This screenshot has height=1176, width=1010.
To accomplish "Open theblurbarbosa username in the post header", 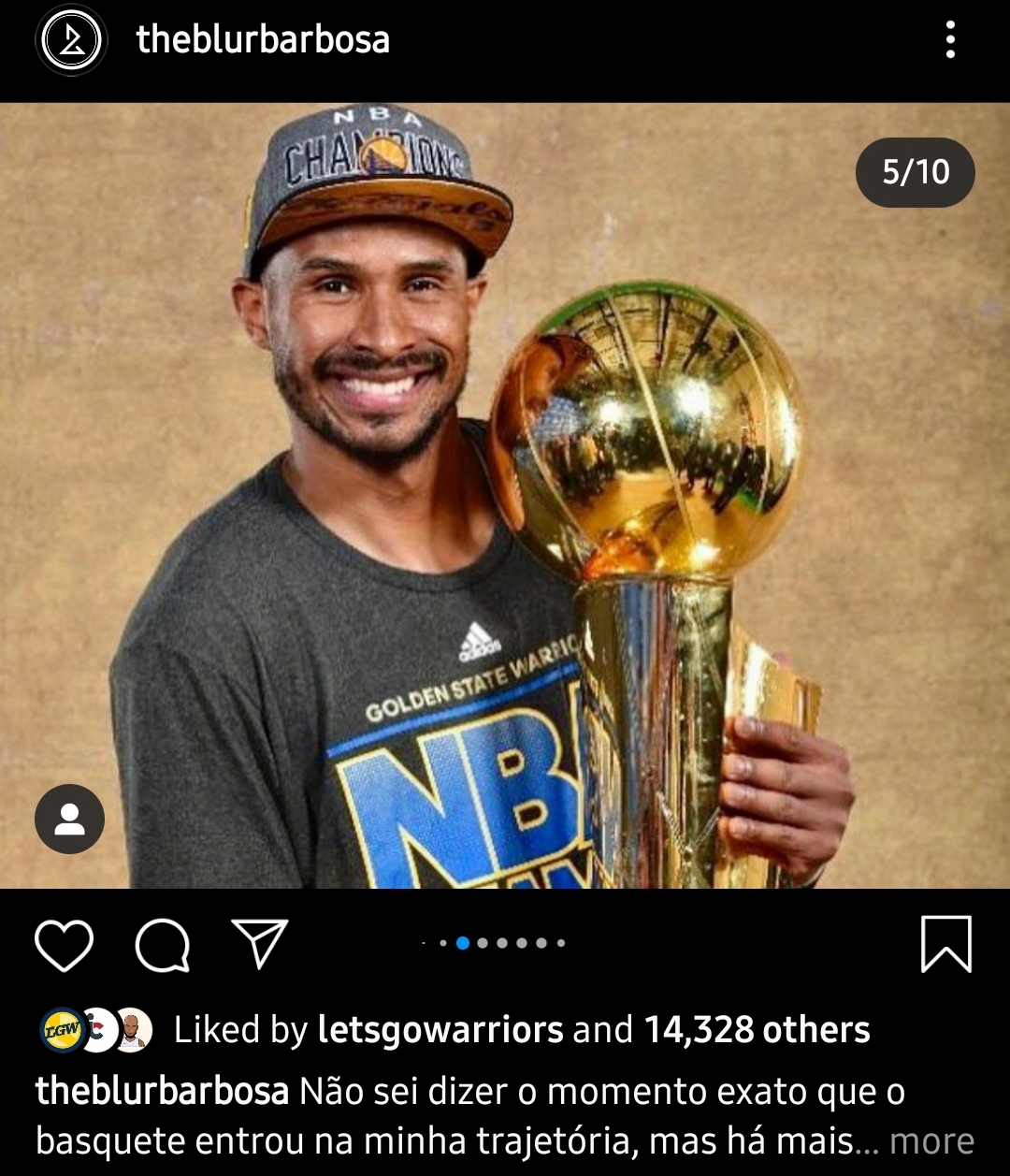I will pos(263,40).
